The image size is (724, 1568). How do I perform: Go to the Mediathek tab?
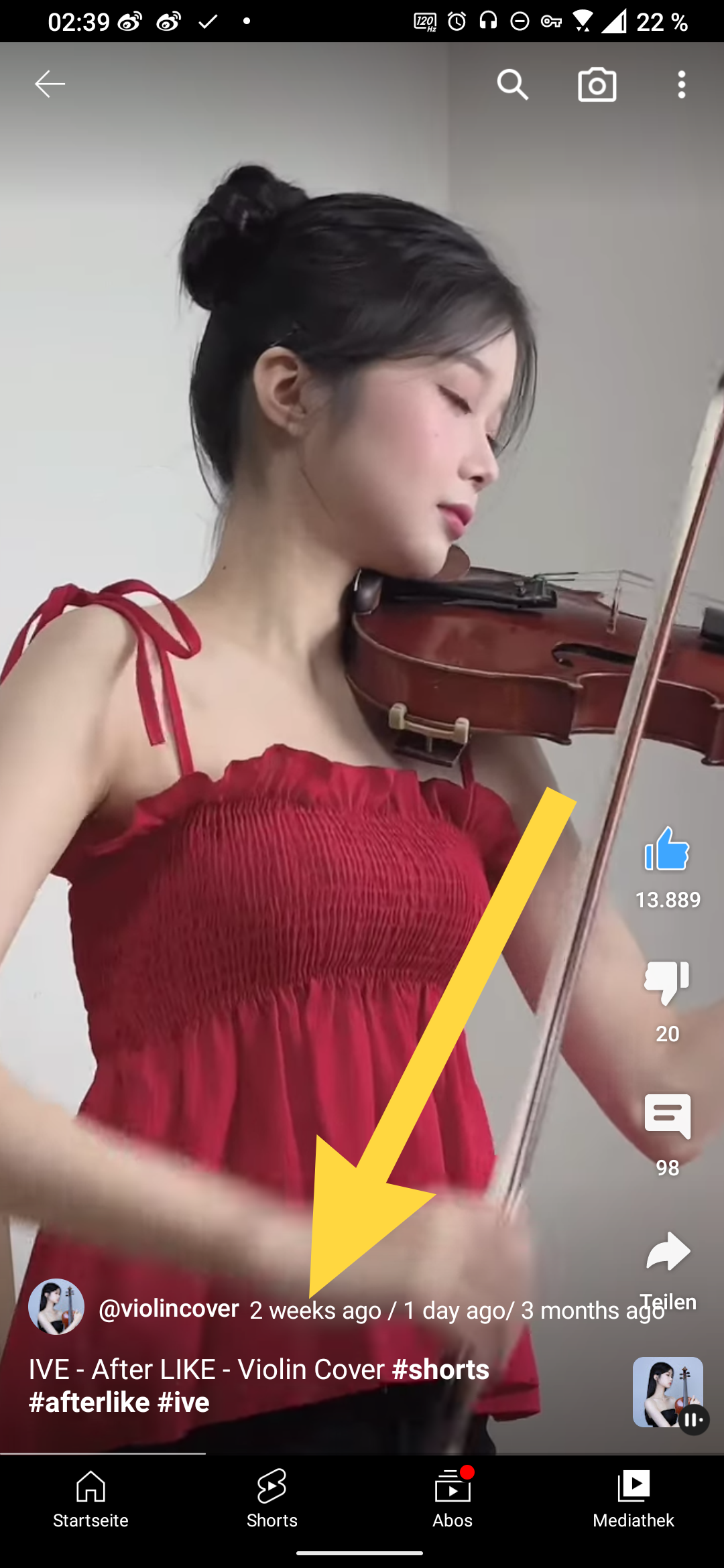(633, 1500)
